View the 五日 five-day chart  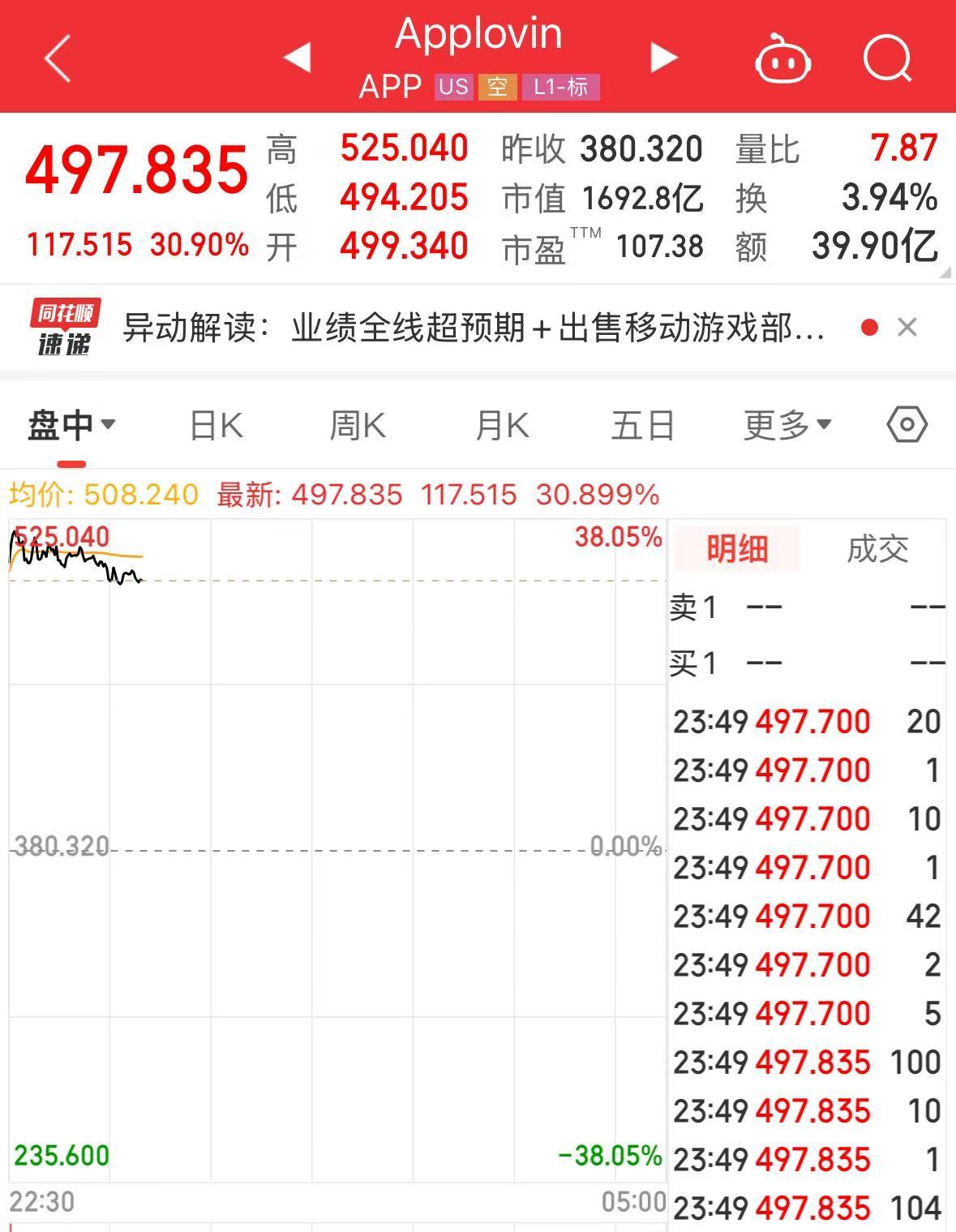(x=643, y=423)
